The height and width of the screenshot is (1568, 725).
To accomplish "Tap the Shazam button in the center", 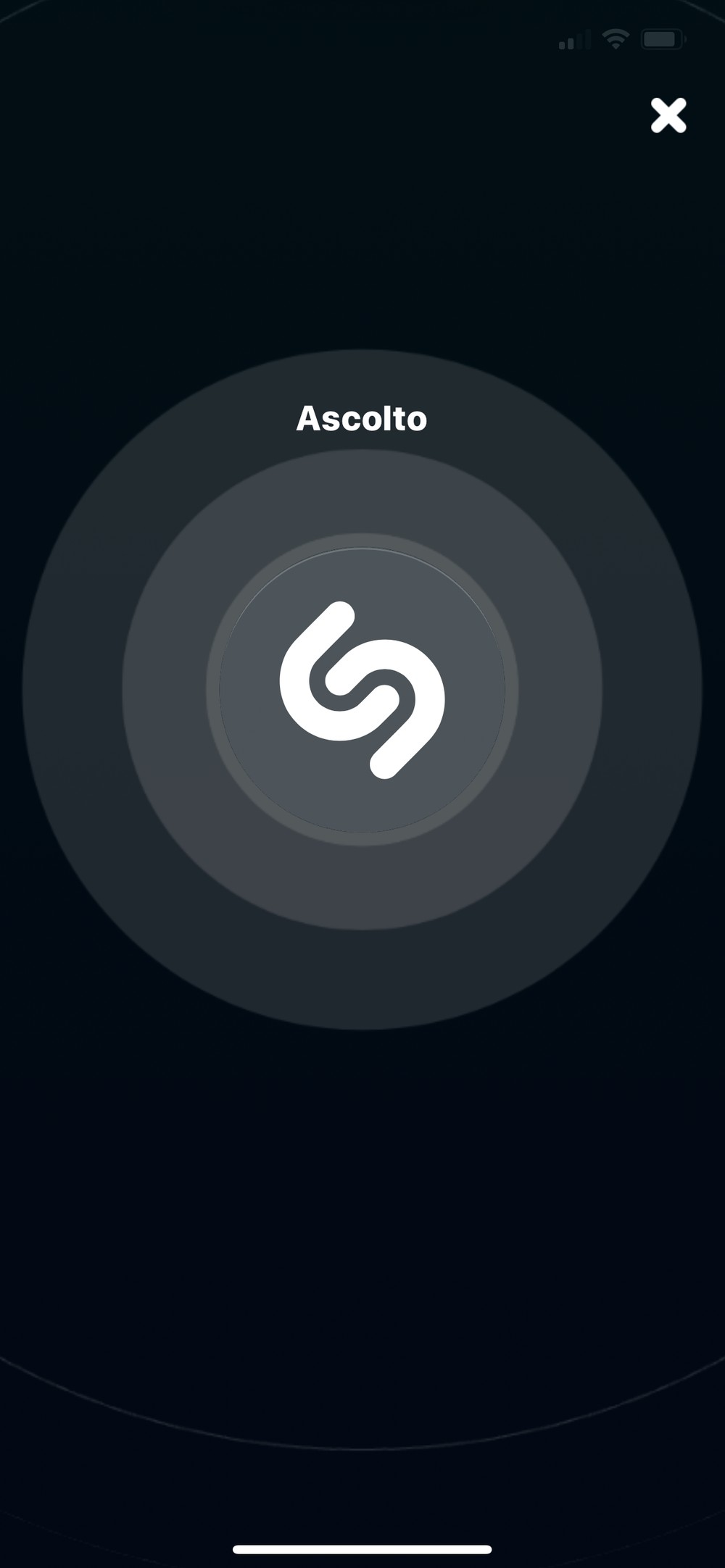I will pyautogui.click(x=362, y=690).
